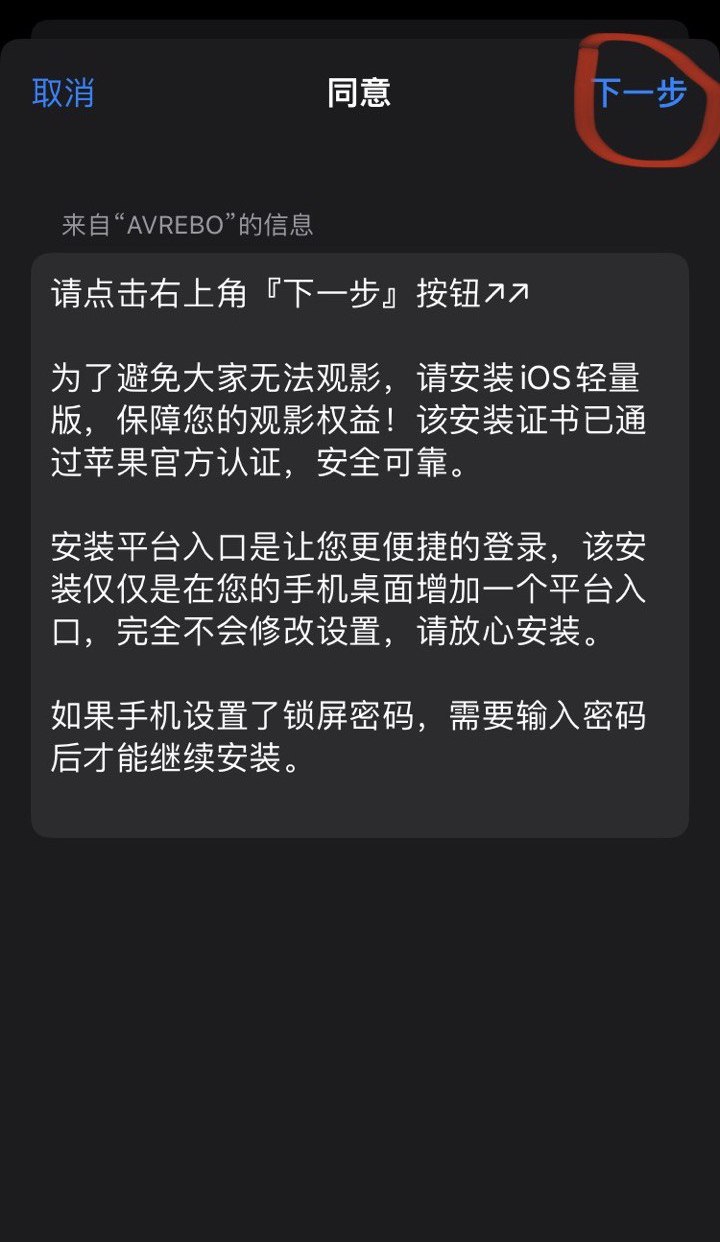
Task: Continue with the 下一步 button
Action: point(640,93)
